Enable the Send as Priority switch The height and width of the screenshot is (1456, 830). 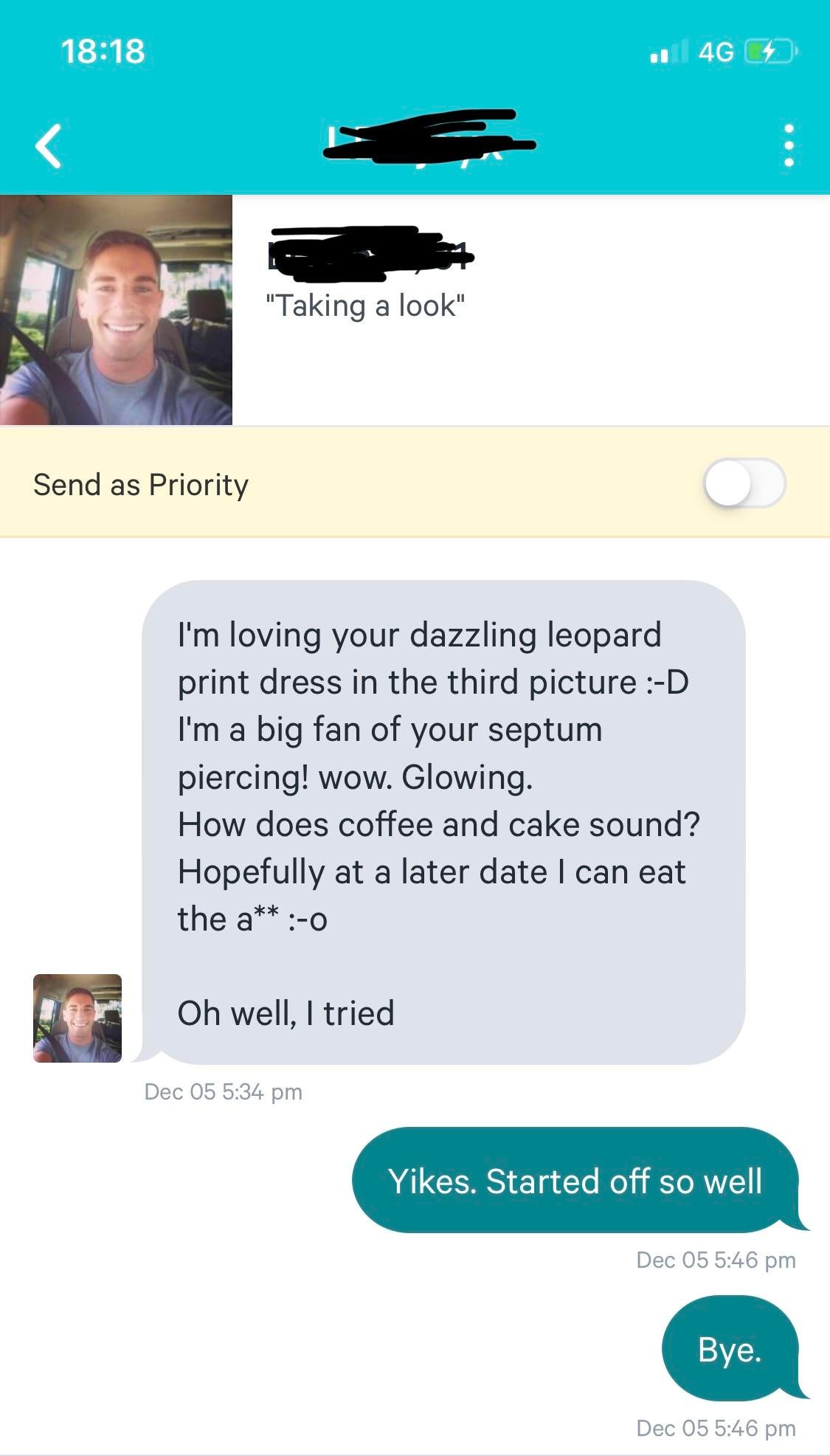[744, 484]
